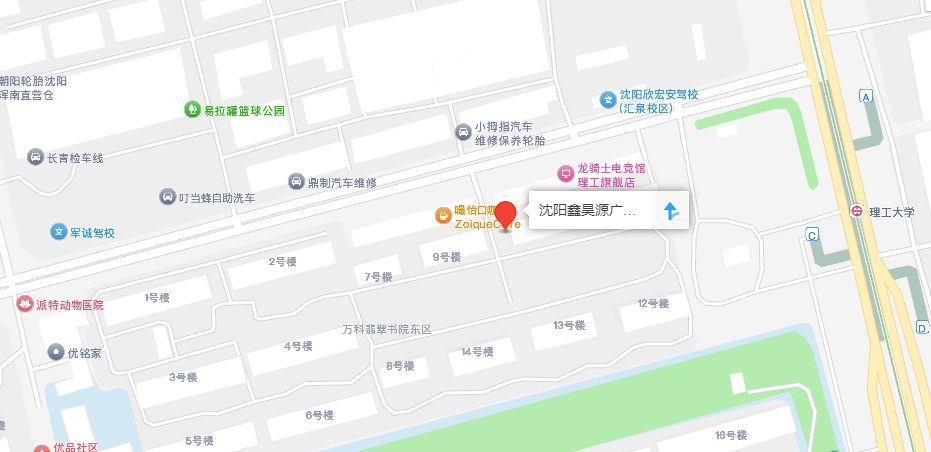931x452 pixels.
Task: Select the 鼎制汽车维修 map marker
Action: coord(296,182)
